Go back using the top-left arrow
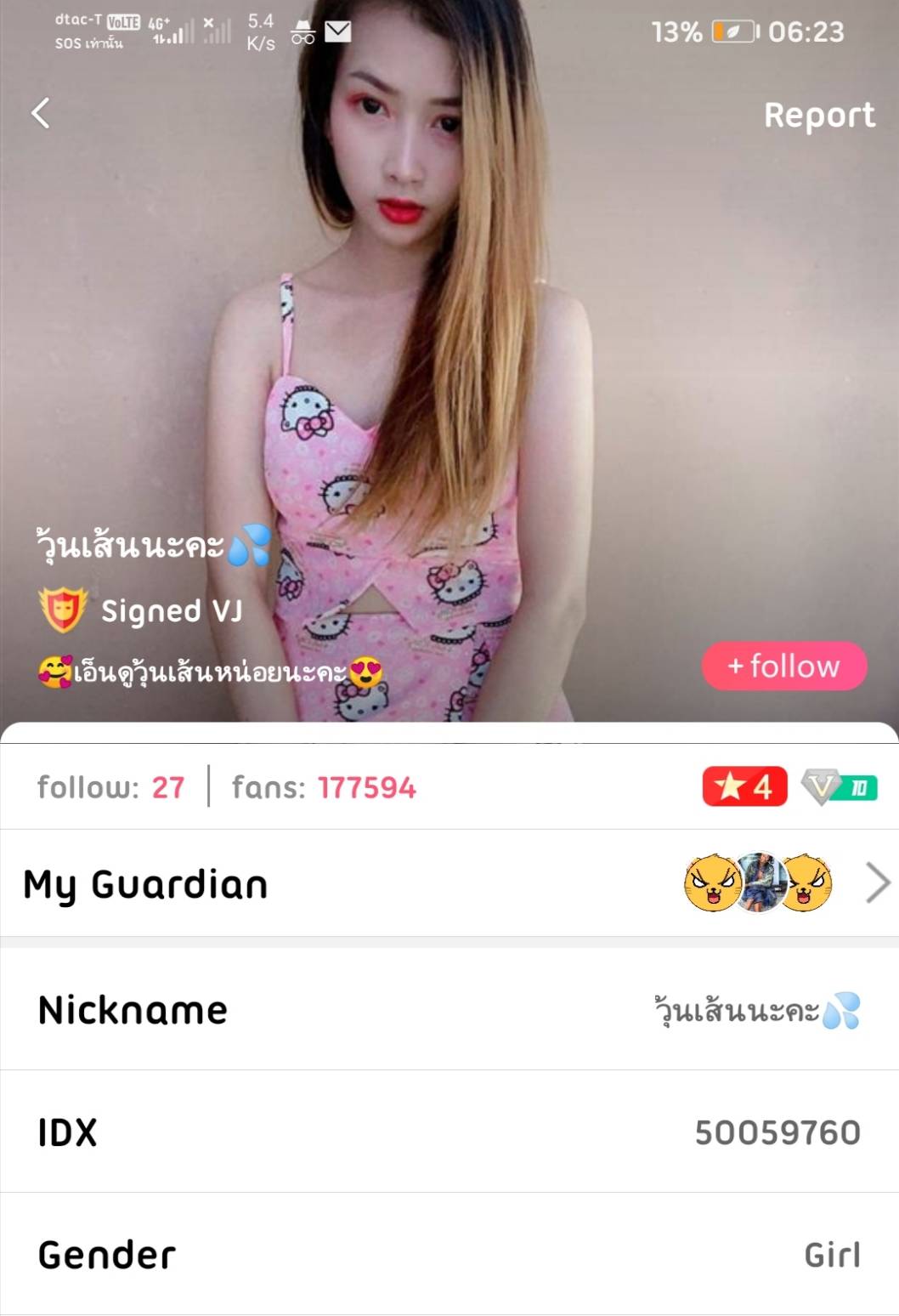 [x=41, y=113]
